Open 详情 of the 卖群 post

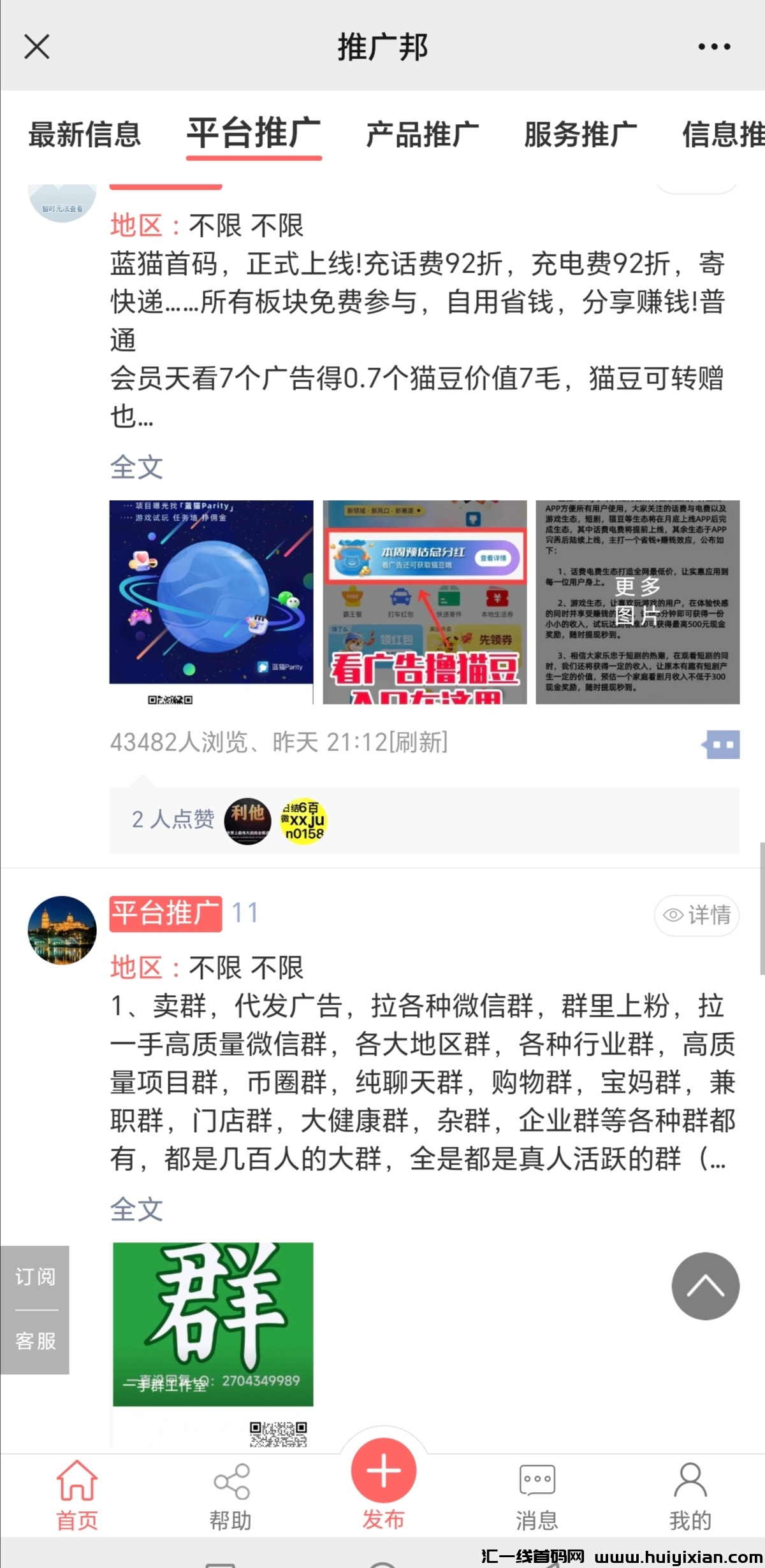tap(697, 915)
